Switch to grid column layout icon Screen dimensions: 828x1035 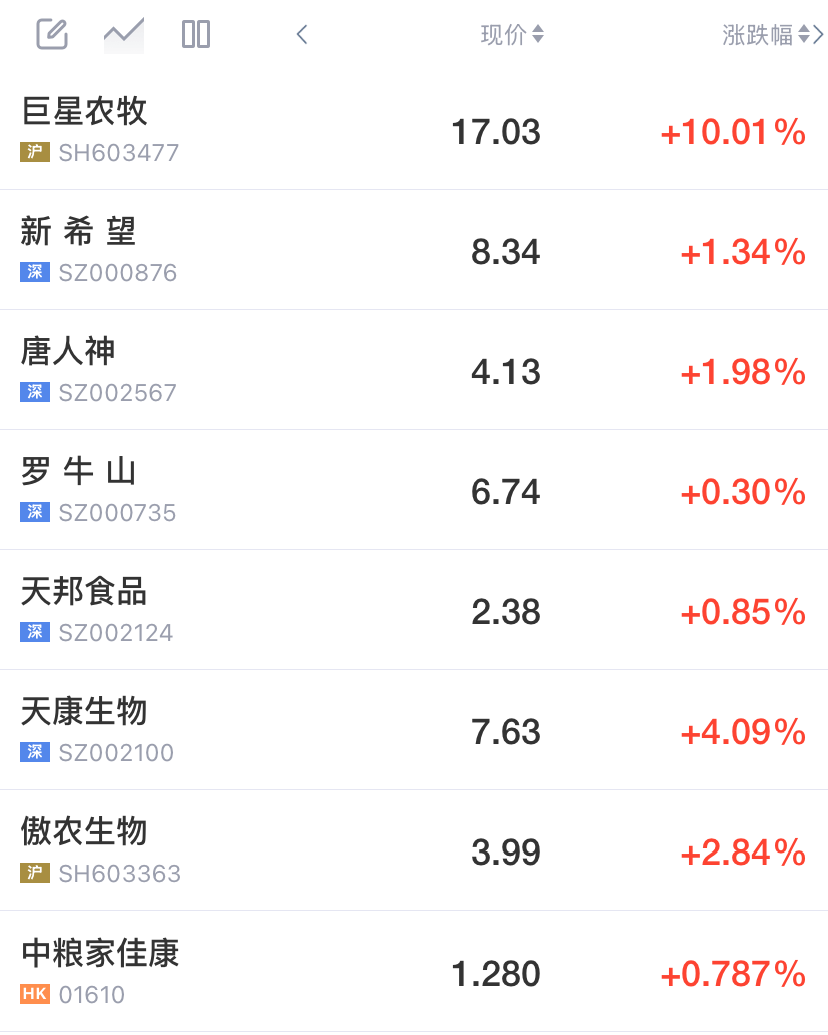[x=195, y=33]
